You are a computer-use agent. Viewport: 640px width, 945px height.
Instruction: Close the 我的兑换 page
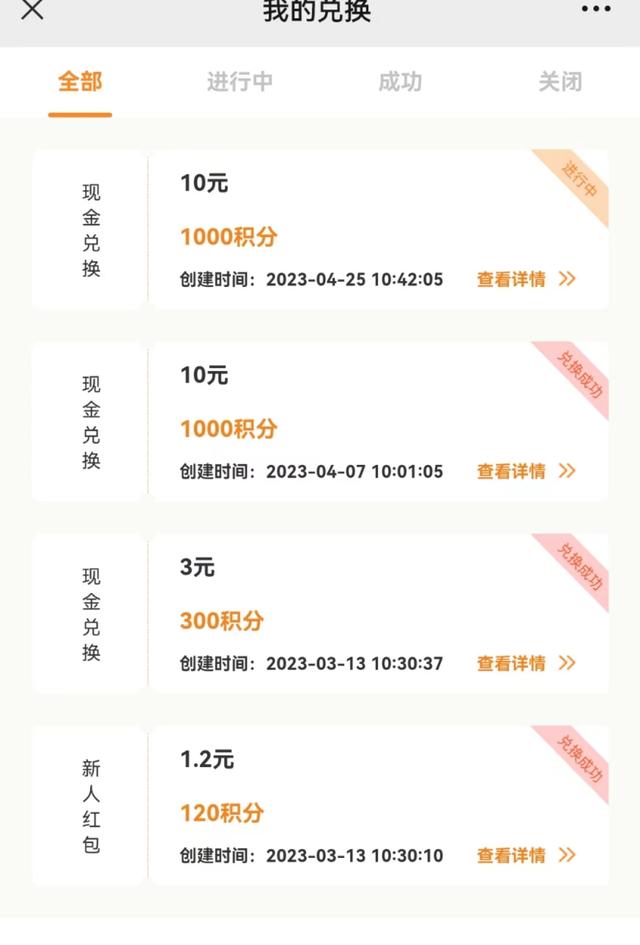pyautogui.click(x=33, y=10)
